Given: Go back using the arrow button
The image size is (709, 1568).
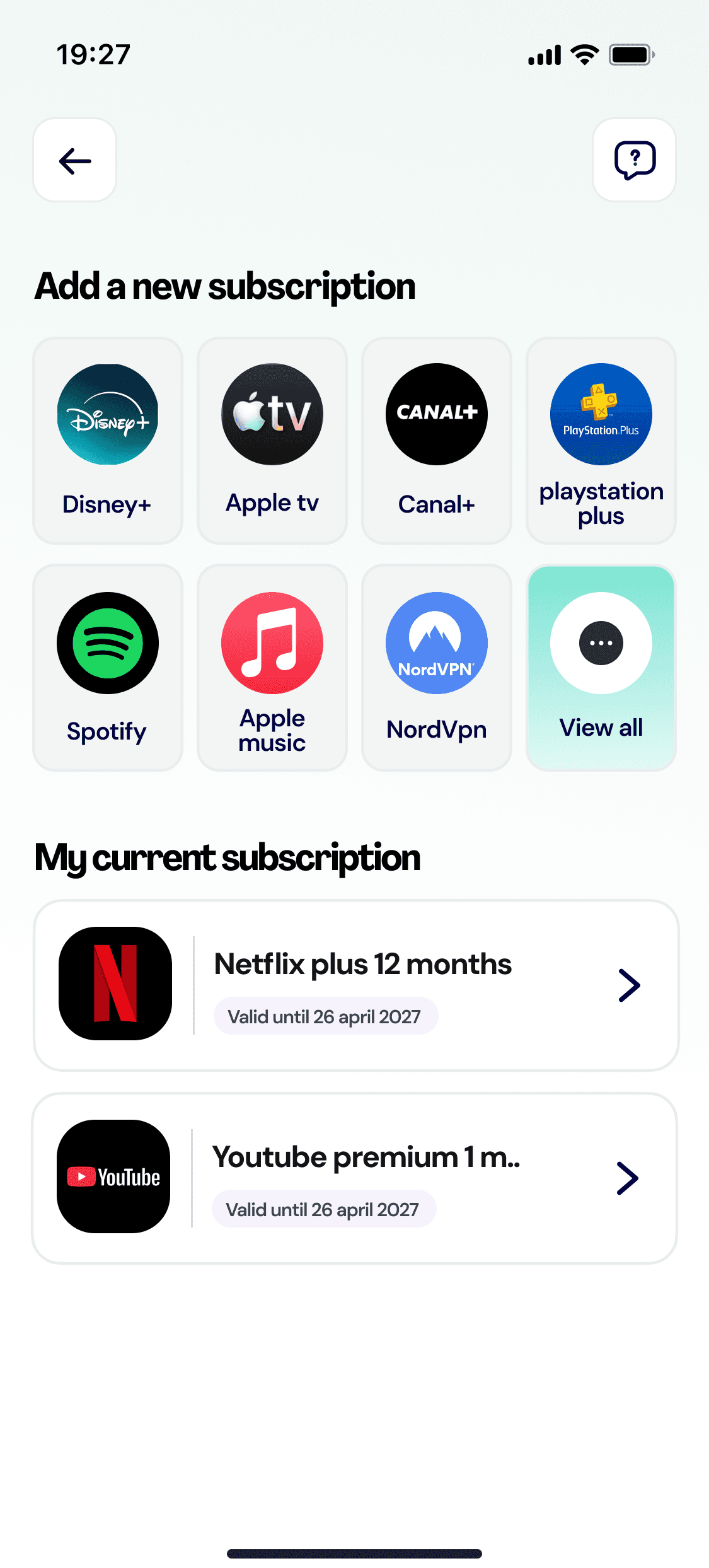Looking at the screenshot, I should 75,161.
